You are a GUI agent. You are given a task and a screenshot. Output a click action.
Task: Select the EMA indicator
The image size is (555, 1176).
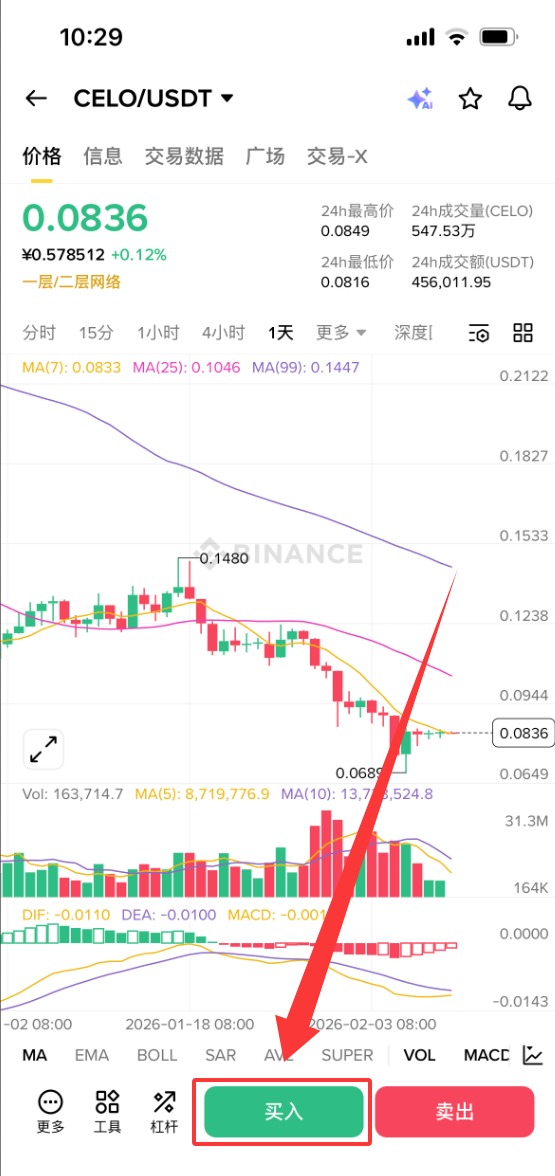pyautogui.click(x=92, y=1055)
